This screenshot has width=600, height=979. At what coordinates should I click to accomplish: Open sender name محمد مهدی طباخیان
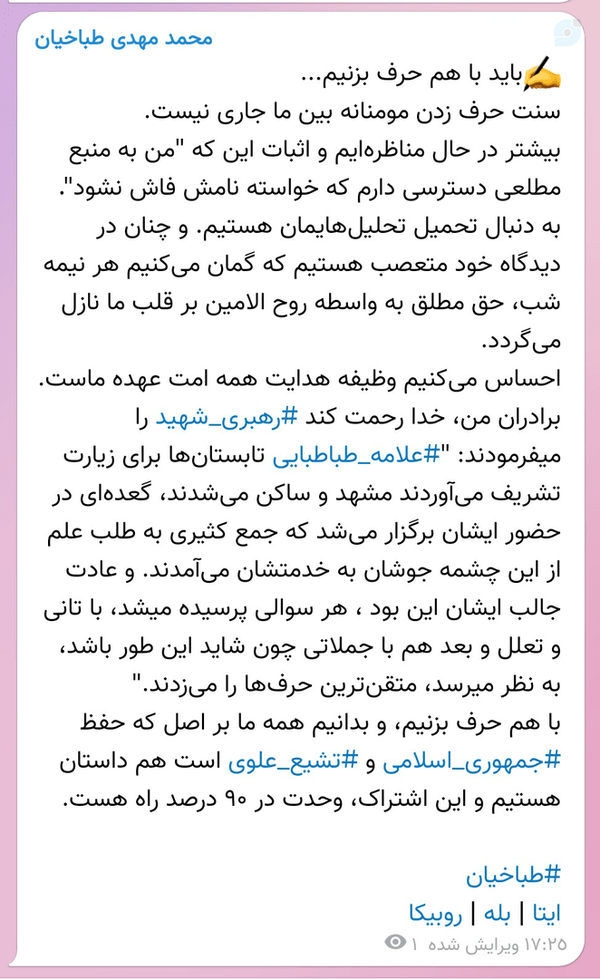tap(124, 39)
